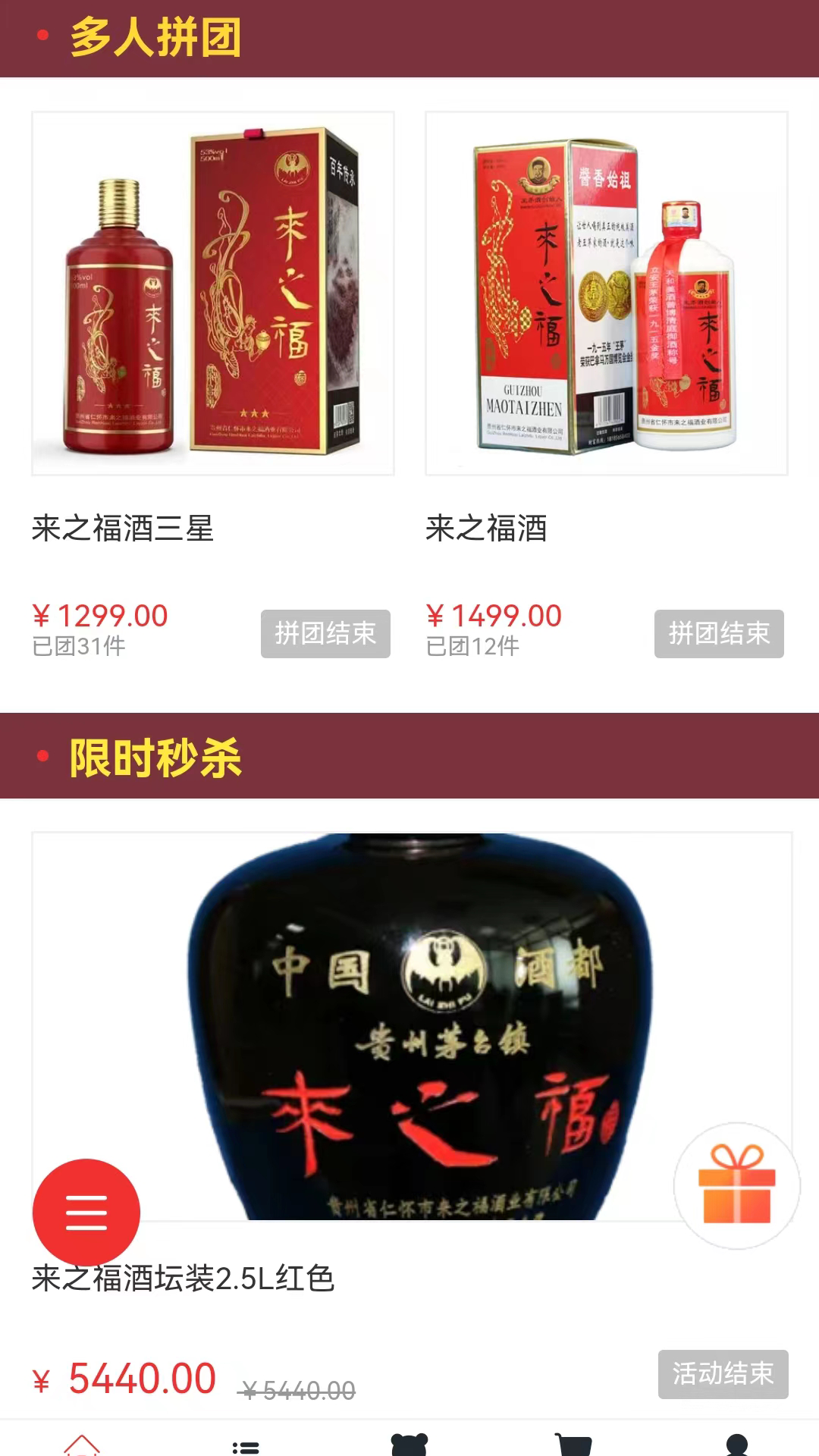Click the red bullet before 限时秒杀 heading
The width and height of the screenshot is (819, 1456).
tap(43, 755)
